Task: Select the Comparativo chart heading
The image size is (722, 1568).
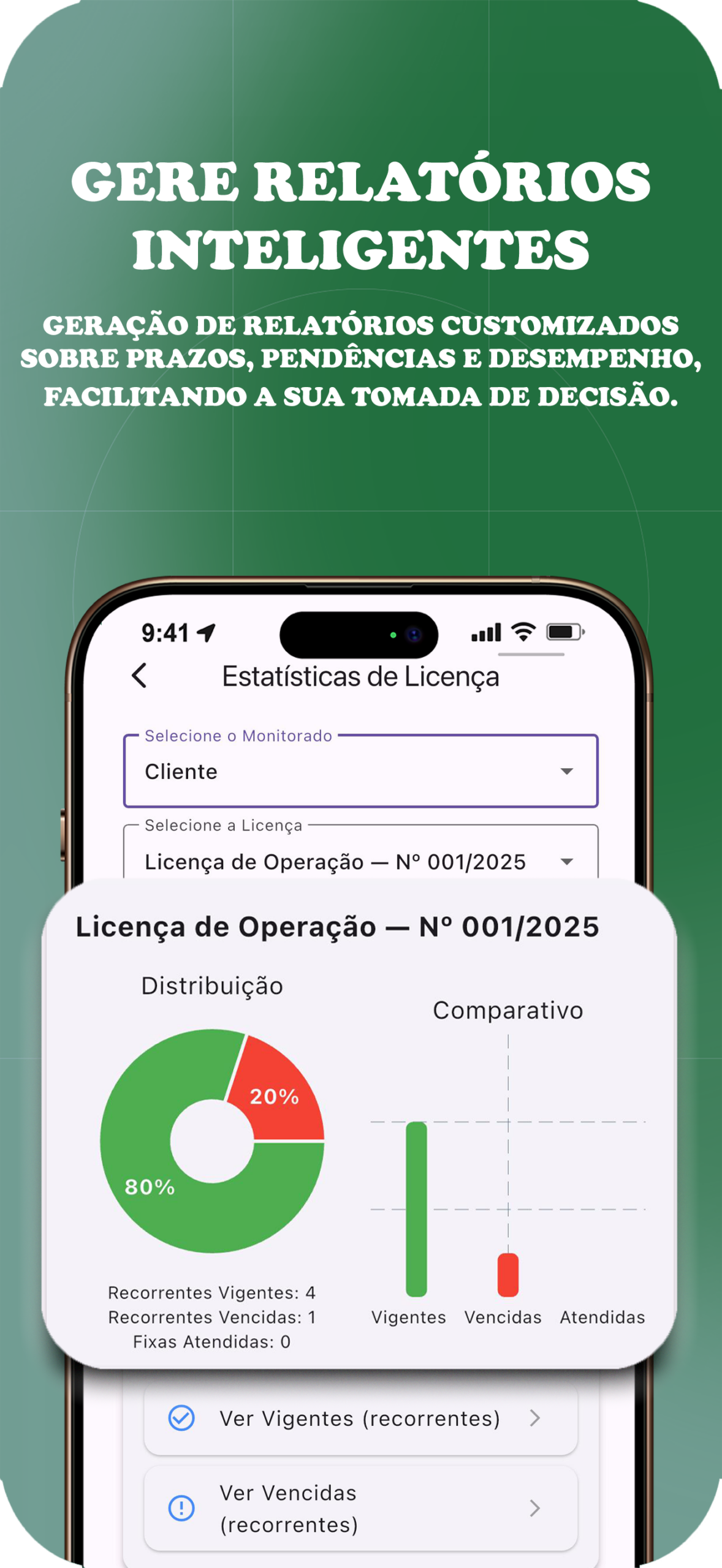Action: coord(509,1011)
